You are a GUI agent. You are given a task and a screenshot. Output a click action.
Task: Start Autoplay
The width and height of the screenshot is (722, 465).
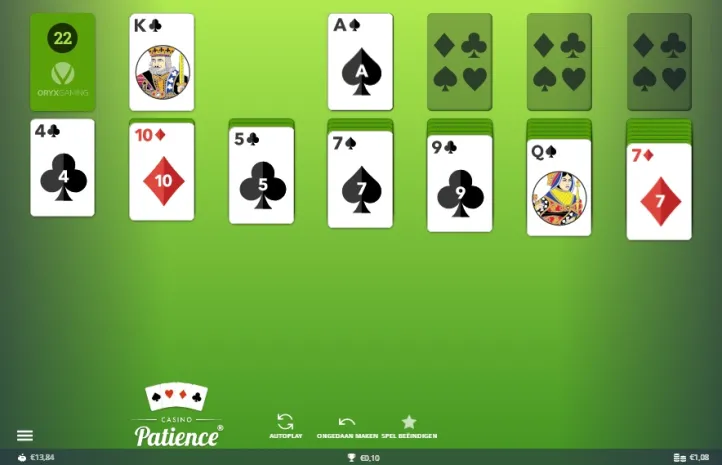point(285,426)
